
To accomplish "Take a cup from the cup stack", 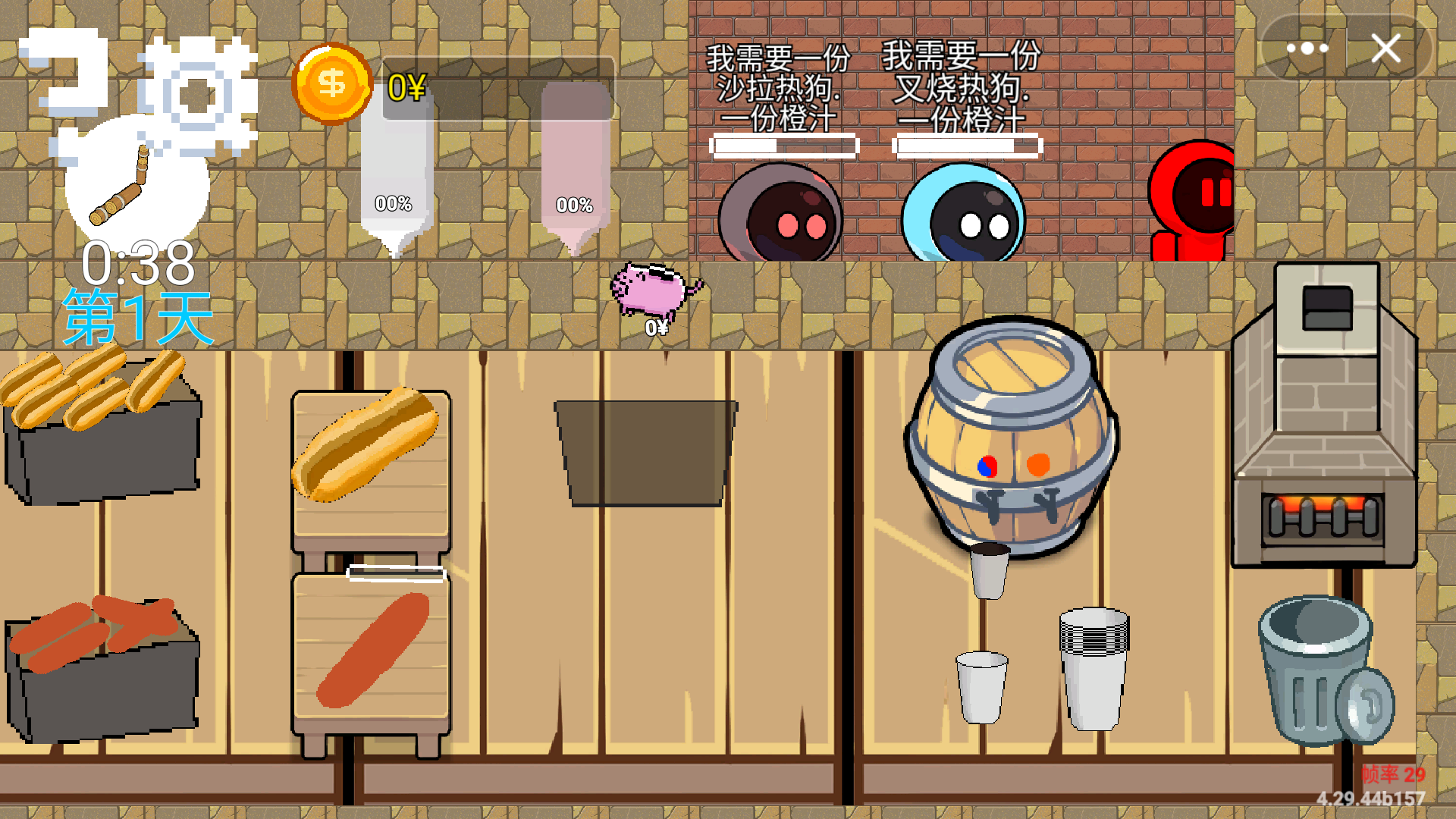I will coord(1094,667).
